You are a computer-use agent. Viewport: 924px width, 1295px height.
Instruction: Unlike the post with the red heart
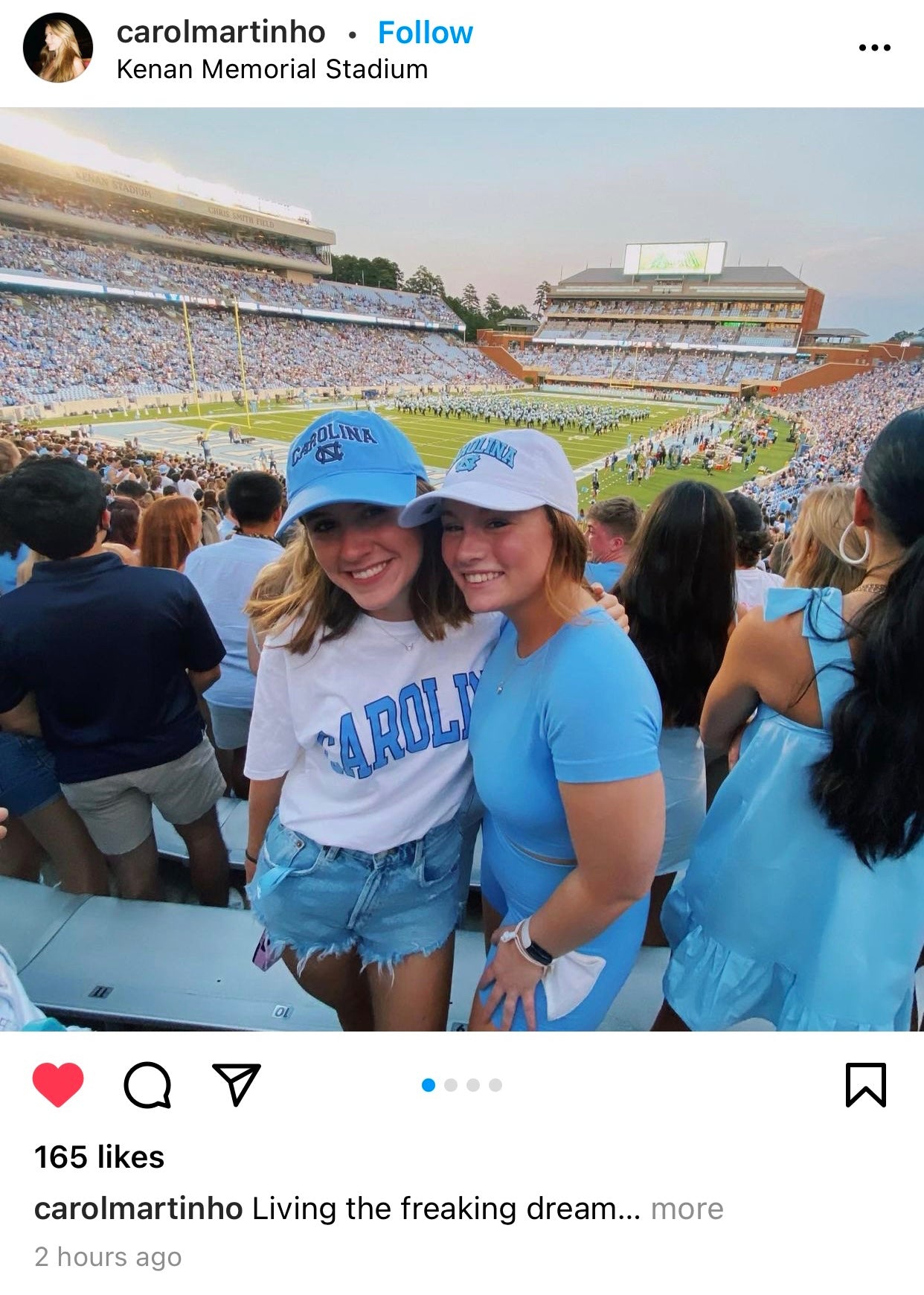(58, 1084)
